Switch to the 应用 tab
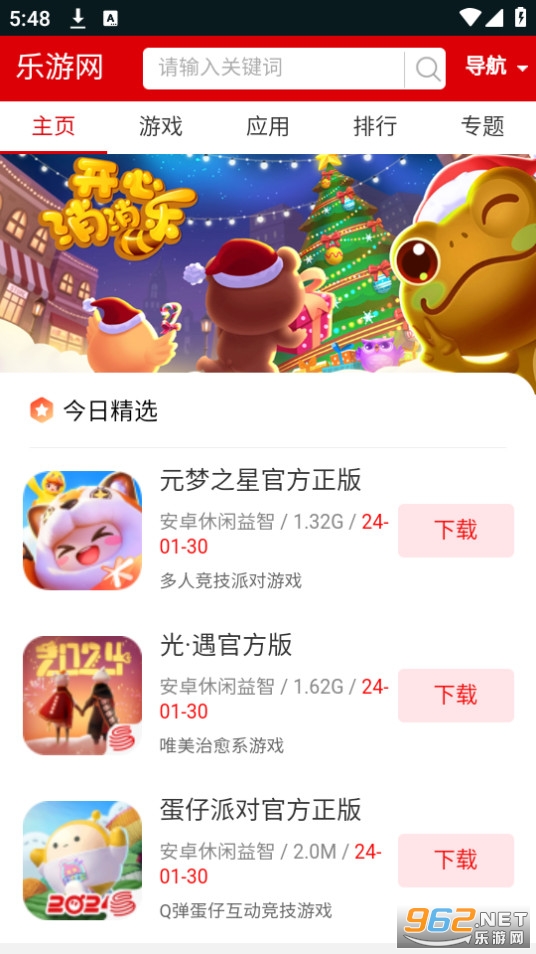 point(268,127)
